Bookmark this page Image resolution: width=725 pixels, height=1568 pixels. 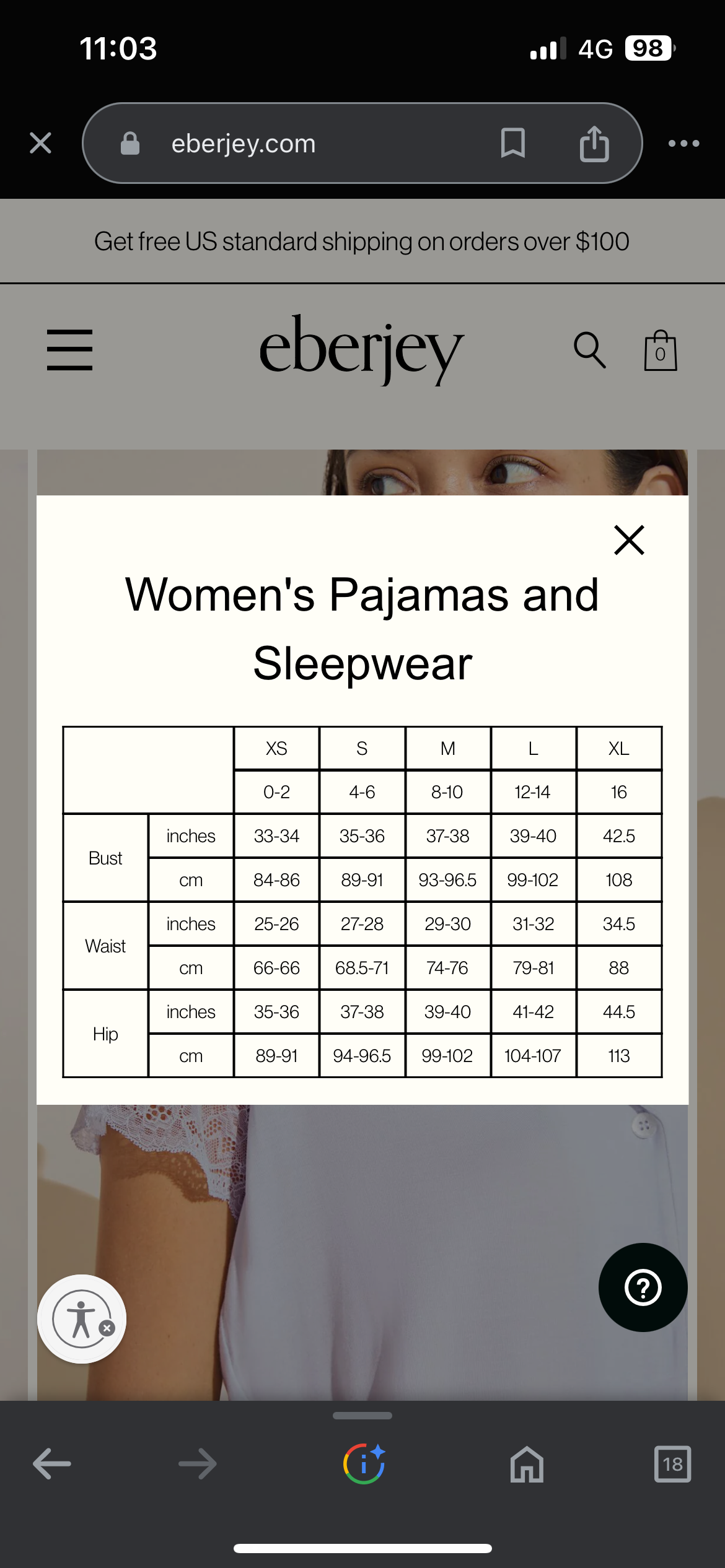[x=512, y=144]
